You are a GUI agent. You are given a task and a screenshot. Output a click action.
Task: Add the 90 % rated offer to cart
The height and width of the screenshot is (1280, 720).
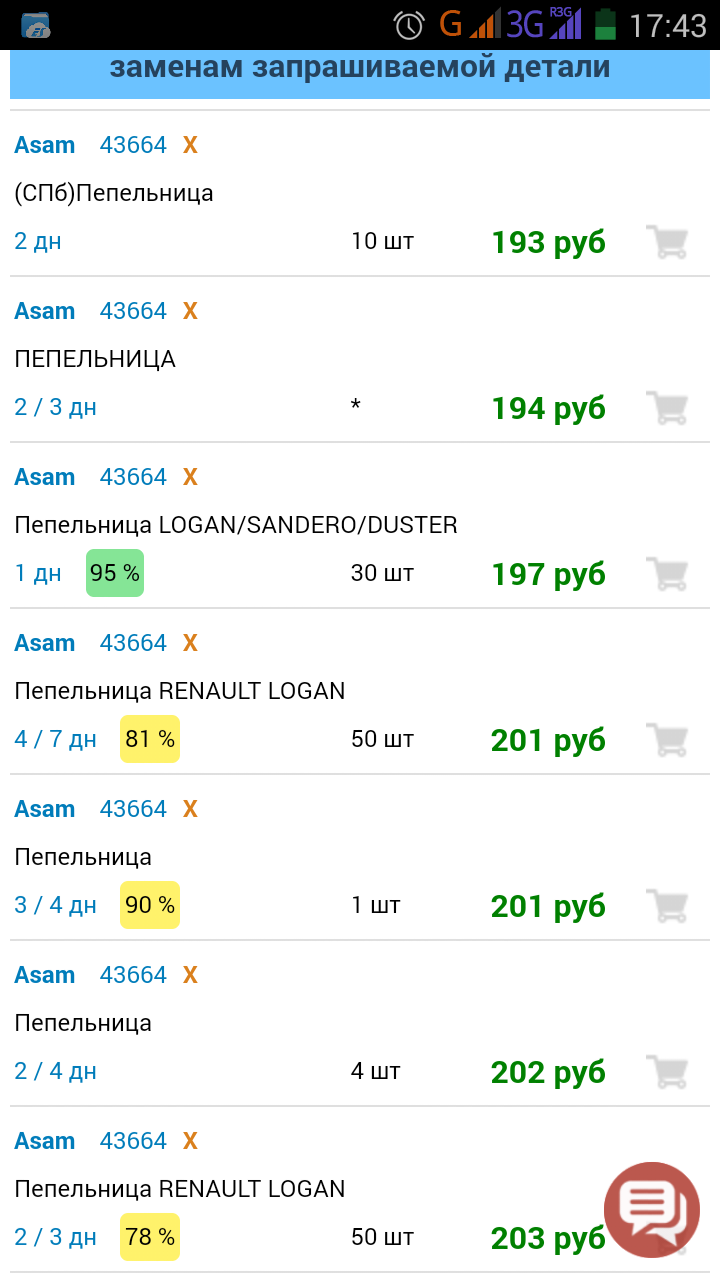(x=667, y=906)
